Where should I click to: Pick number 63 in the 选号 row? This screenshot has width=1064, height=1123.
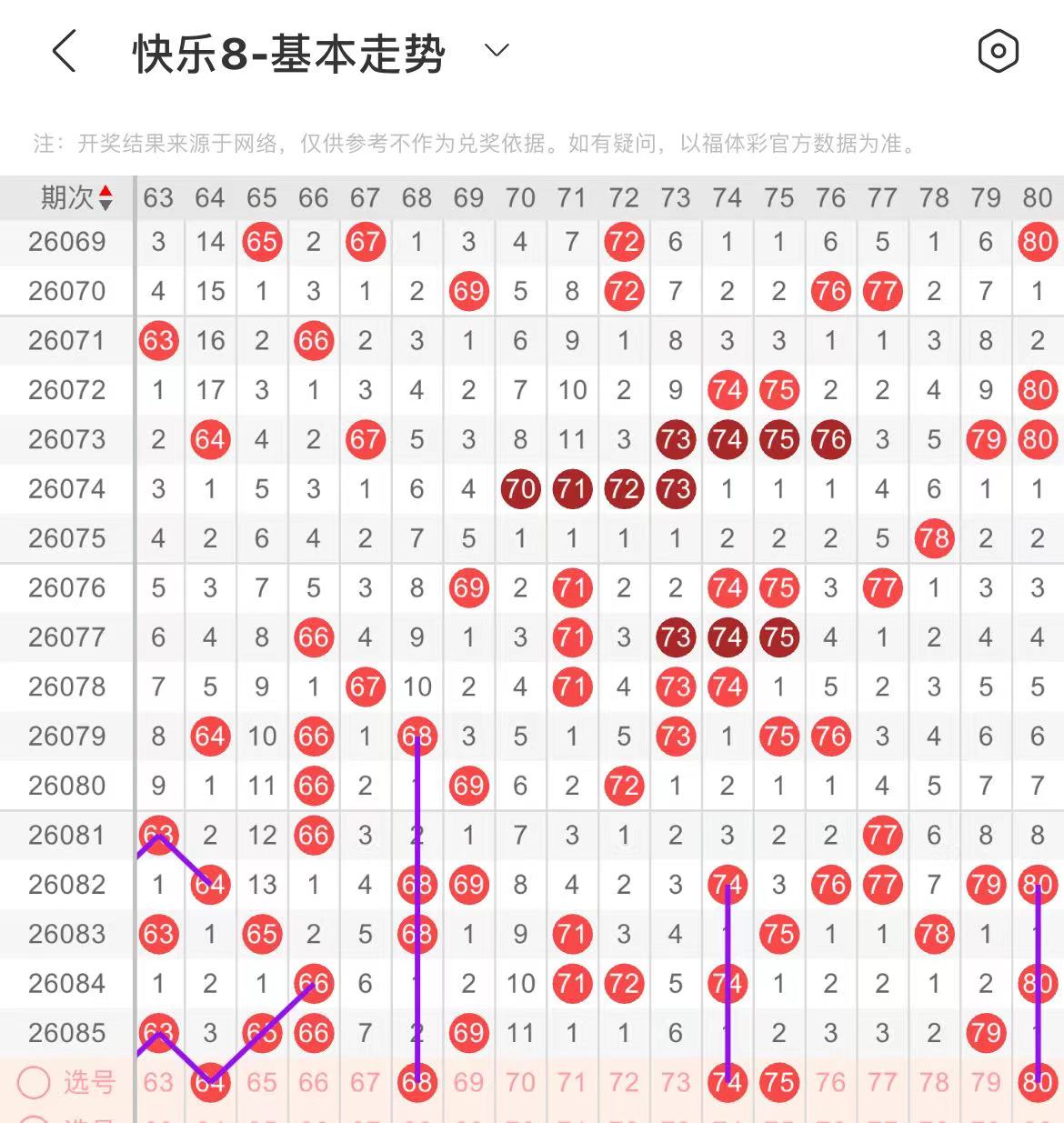158,1082
